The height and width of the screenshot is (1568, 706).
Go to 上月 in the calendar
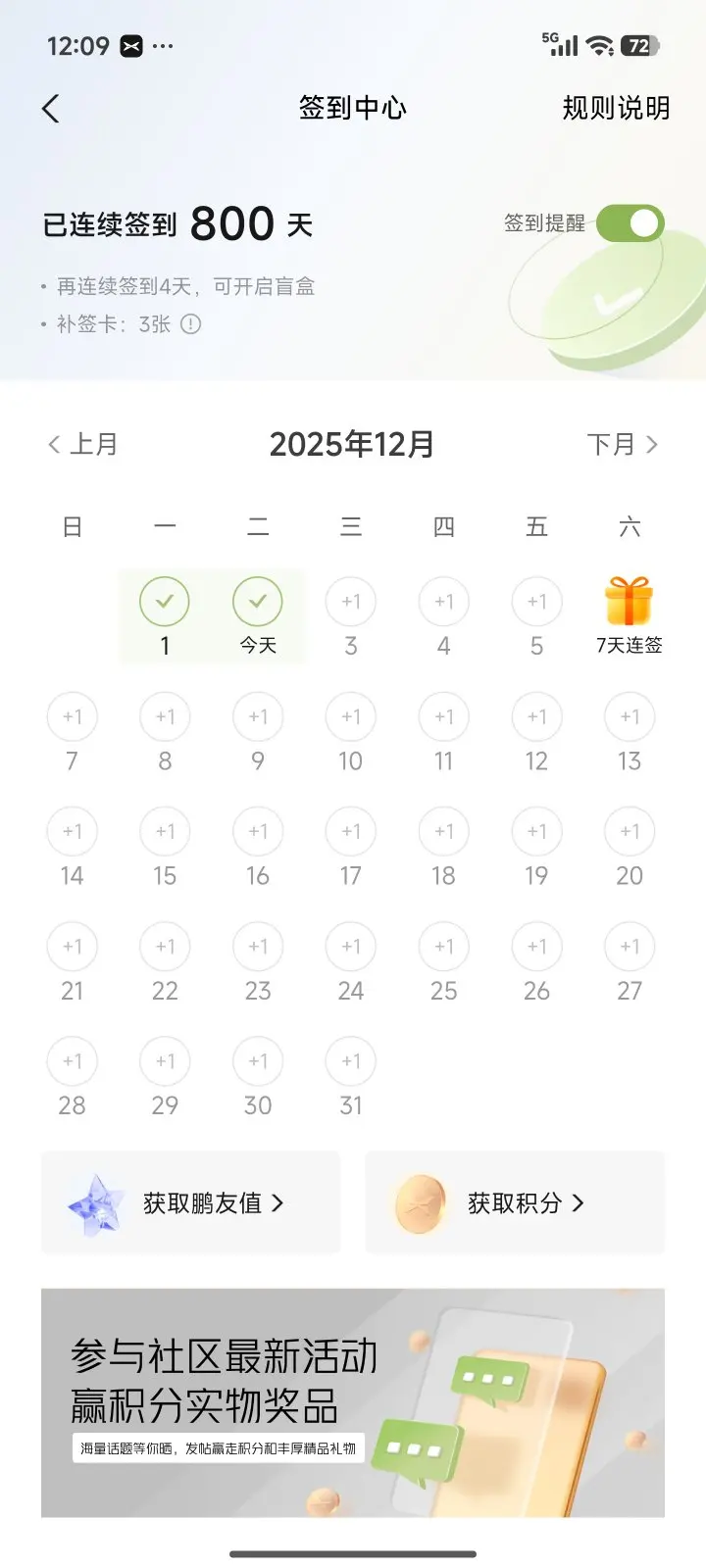(x=82, y=444)
